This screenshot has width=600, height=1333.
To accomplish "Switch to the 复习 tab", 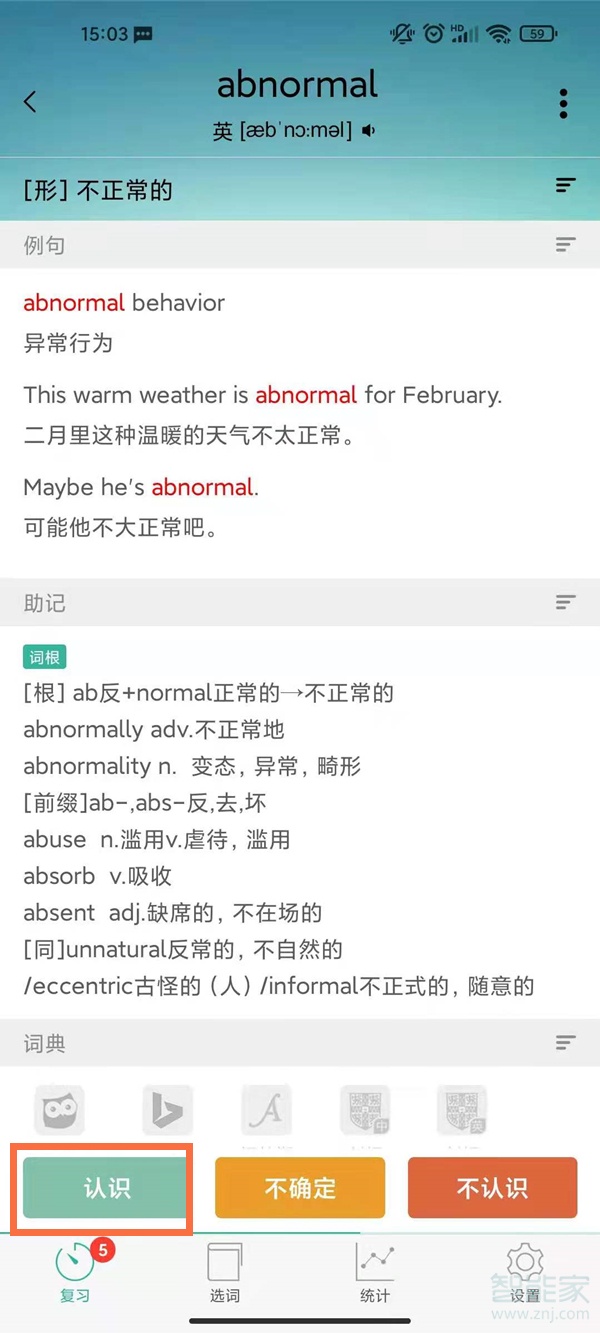I will [75, 1272].
